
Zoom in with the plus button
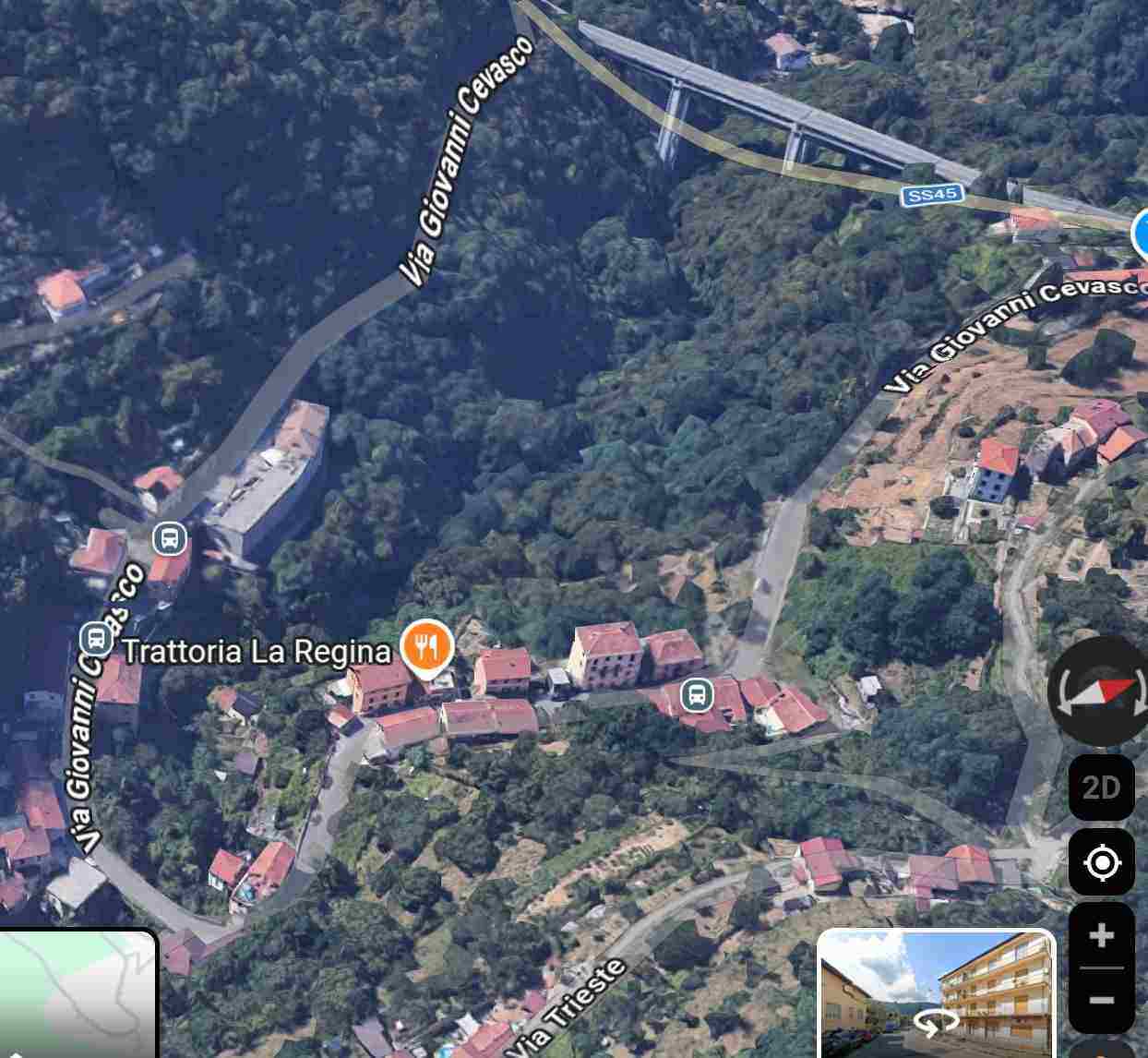point(1101,936)
